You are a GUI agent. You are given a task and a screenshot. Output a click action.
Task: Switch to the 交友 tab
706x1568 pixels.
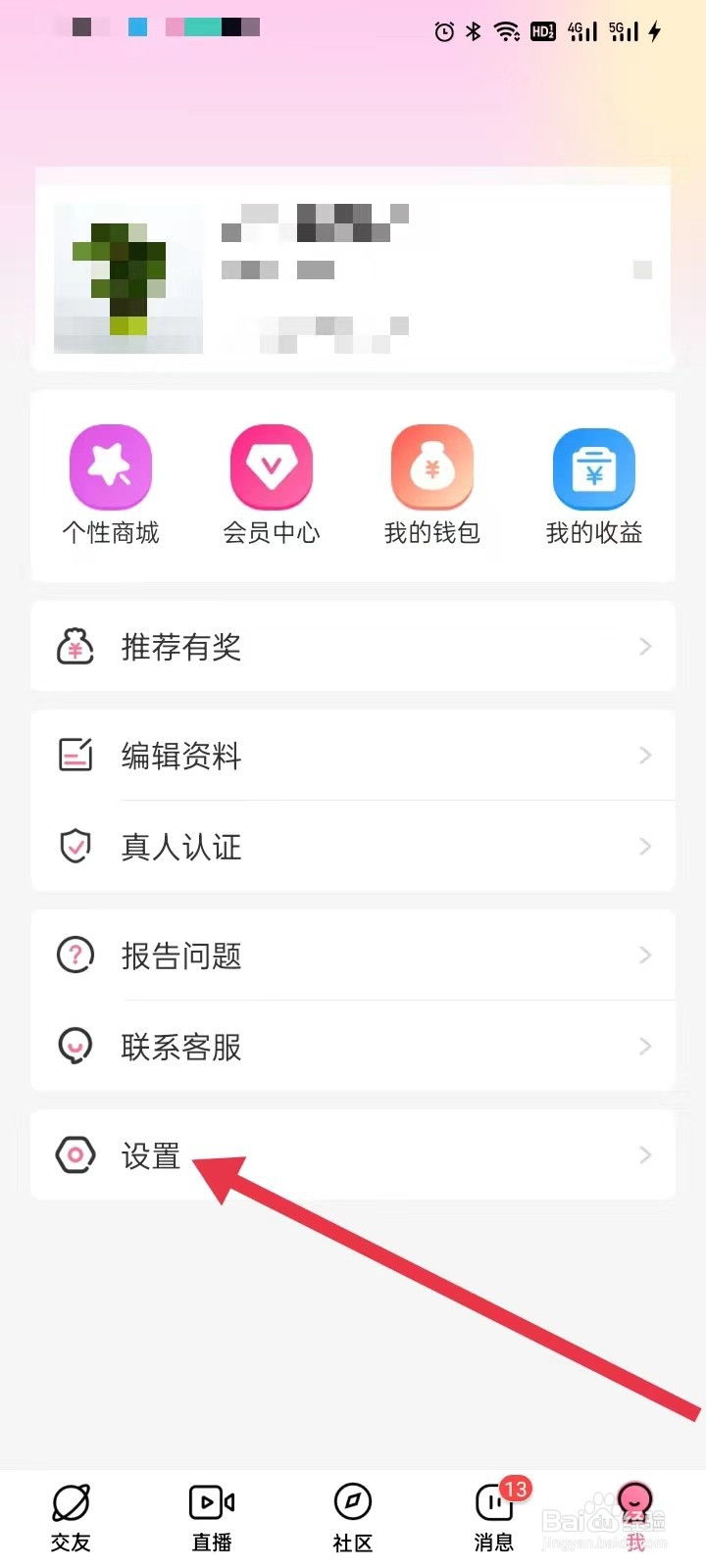tap(71, 1517)
